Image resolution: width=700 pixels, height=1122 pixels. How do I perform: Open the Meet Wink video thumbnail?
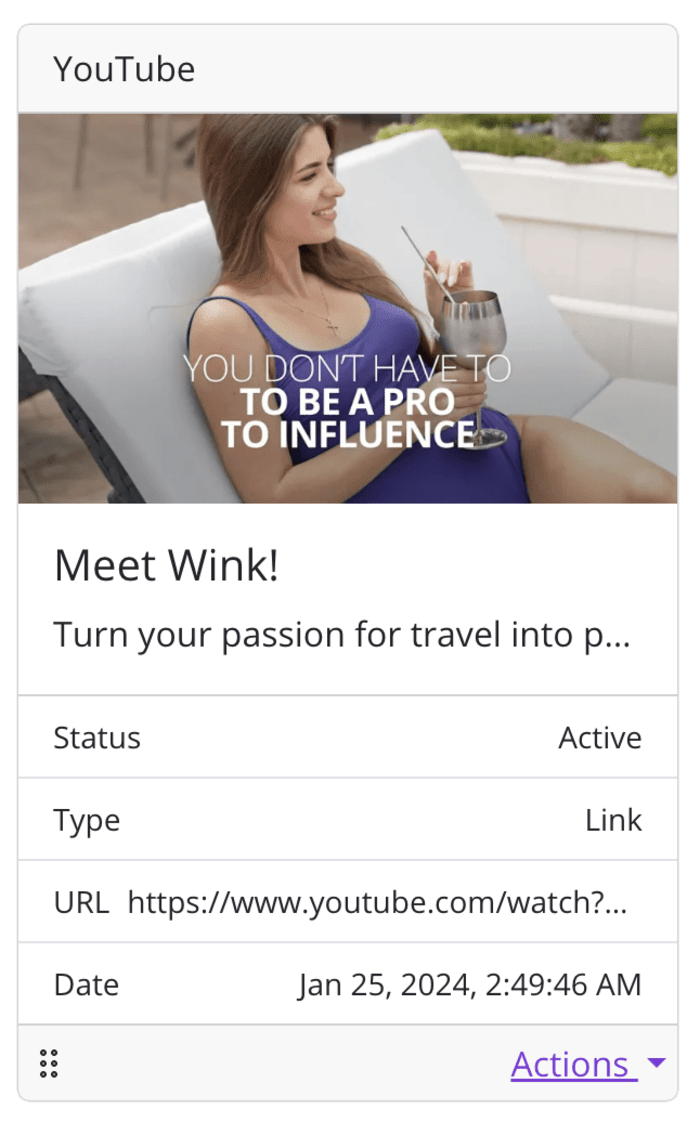coord(348,308)
